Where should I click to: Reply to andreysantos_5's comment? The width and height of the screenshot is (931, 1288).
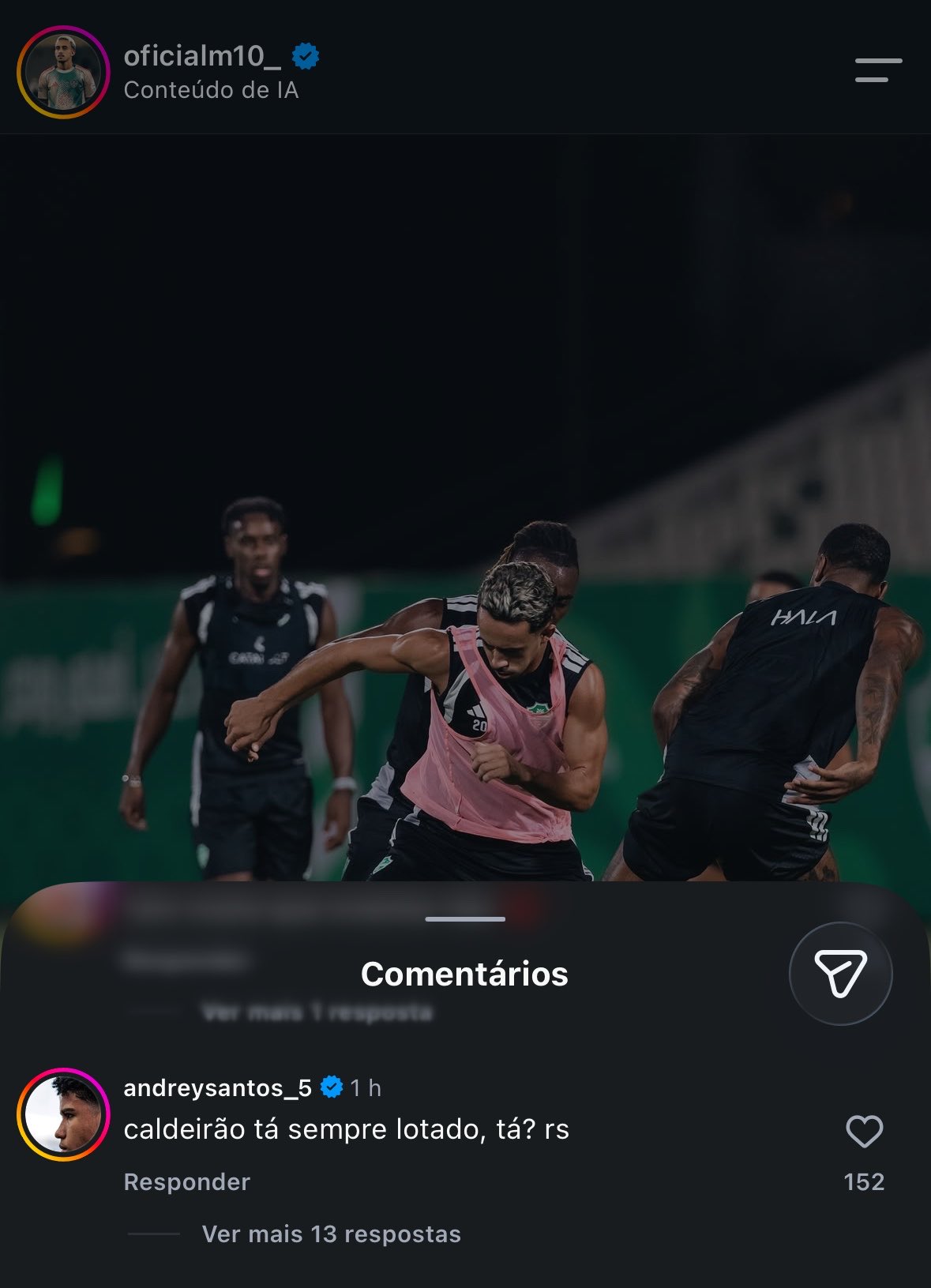pyautogui.click(x=187, y=1181)
